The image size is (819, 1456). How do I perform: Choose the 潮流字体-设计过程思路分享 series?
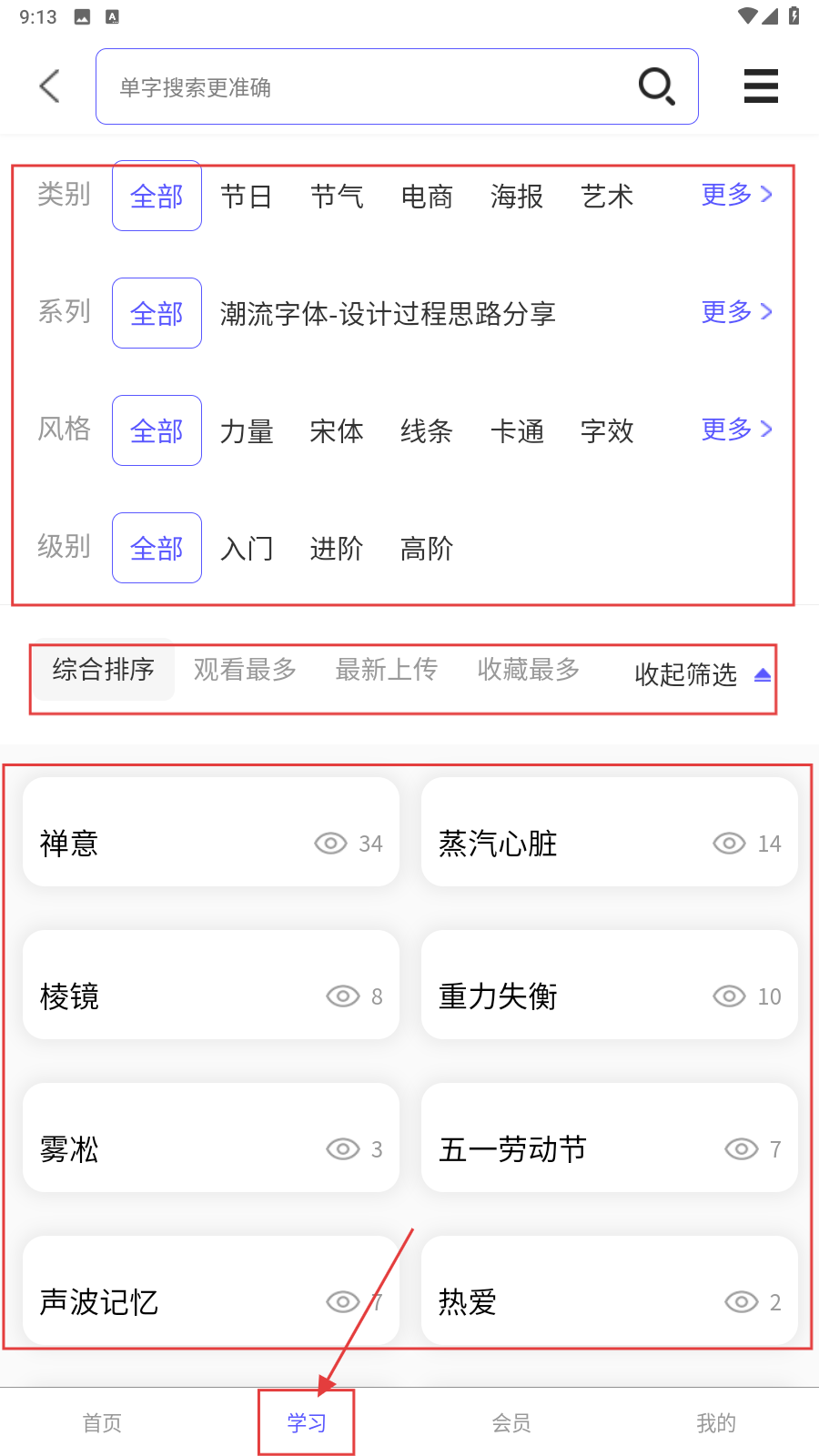pyautogui.click(x=388, y=314)
